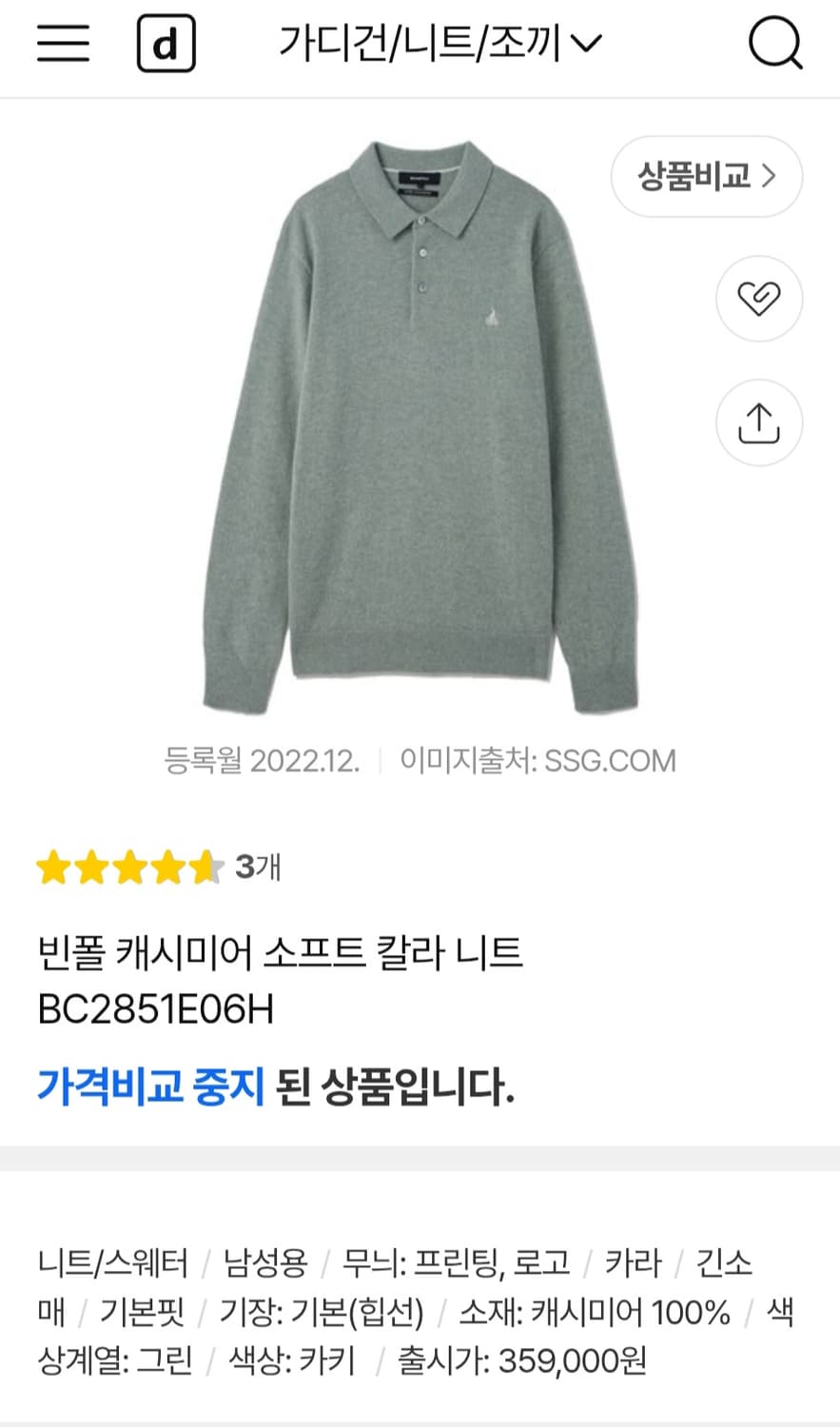
Task: Click the product title 빈폴 캐시미어 소프트 칼라 니트
Action: tap(282, 955)
